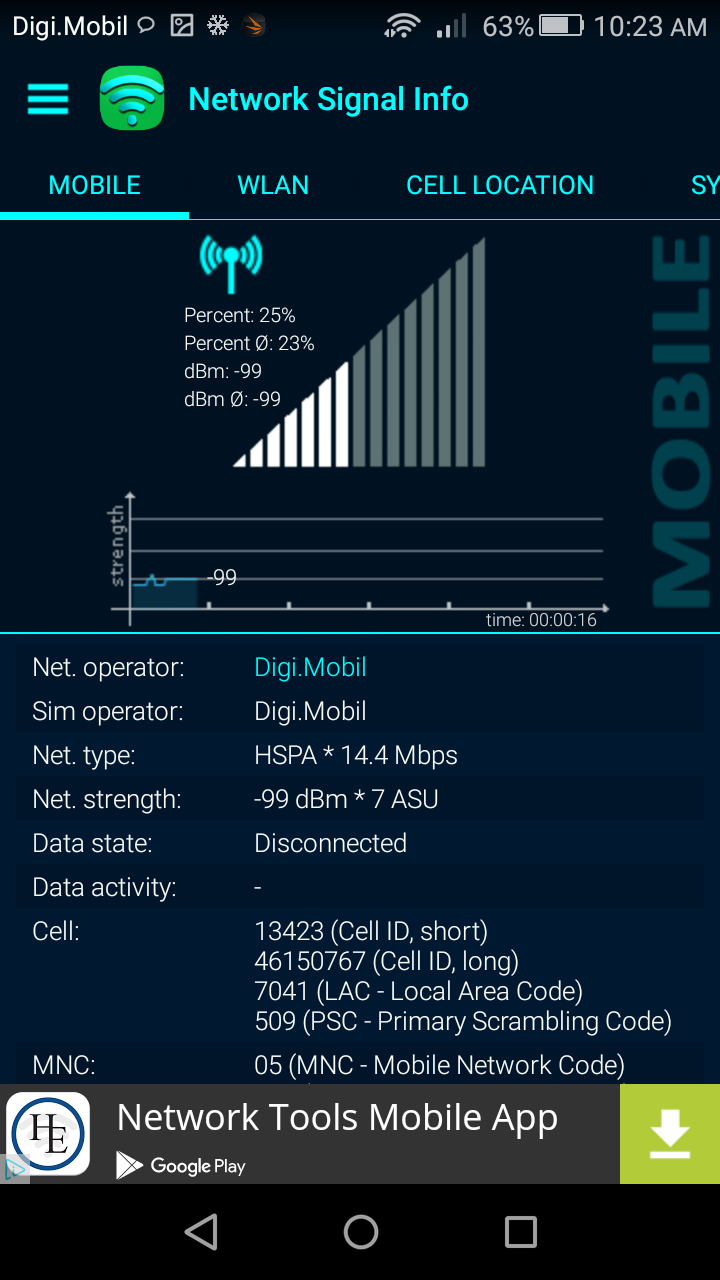The image size is (720, 1280).
Task: Go to the home screen
Action: (360, 1232)
